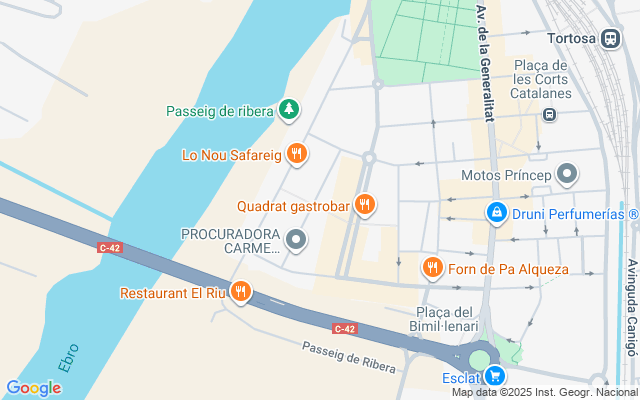Open the Procuradora Carme place pin
Screen dimensions: 640x400
(296, 240)
